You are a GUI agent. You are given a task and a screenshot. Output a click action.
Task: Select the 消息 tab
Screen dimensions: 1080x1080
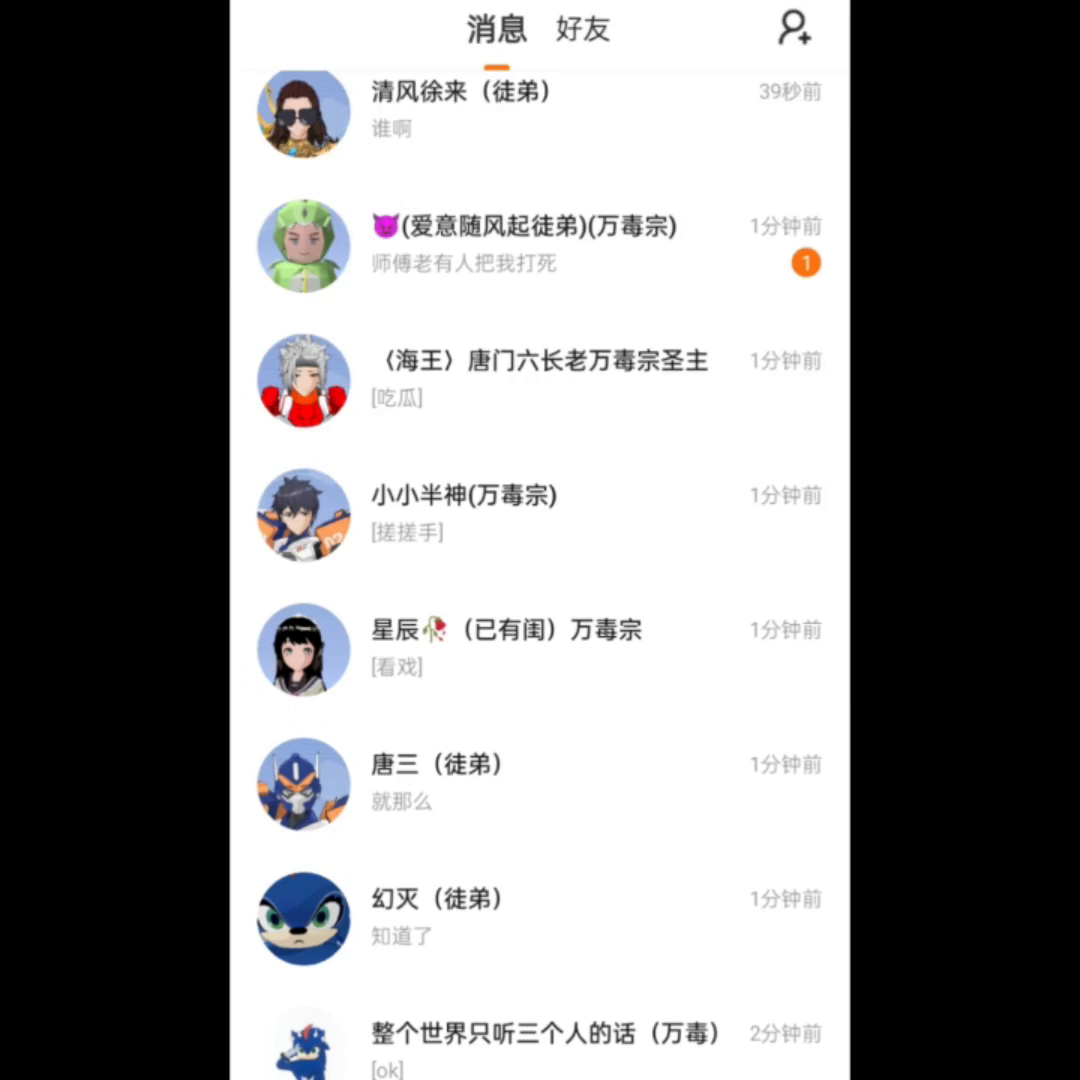pyautogui.click(x=496, y=30)
